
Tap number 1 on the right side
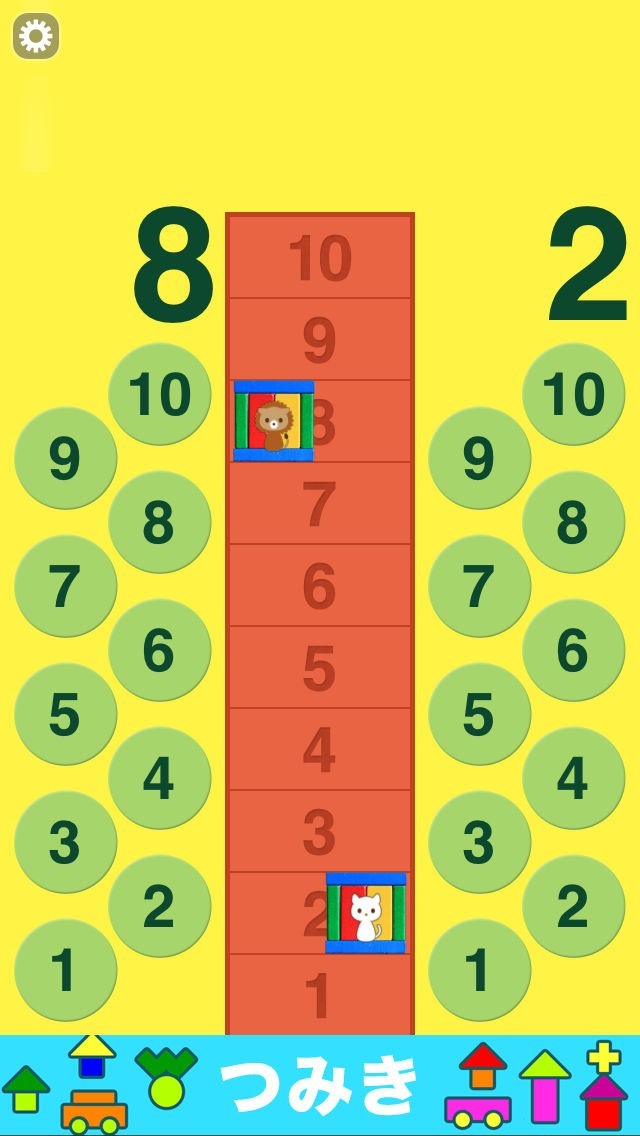(479, 970)
